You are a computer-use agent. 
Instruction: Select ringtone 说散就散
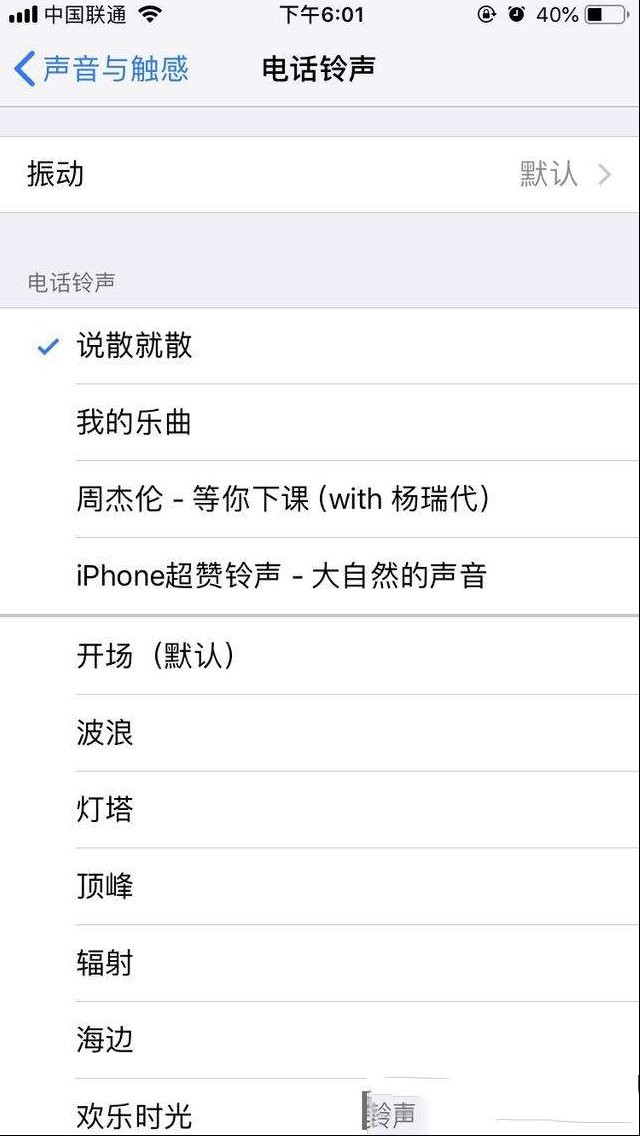coord(320,346)
